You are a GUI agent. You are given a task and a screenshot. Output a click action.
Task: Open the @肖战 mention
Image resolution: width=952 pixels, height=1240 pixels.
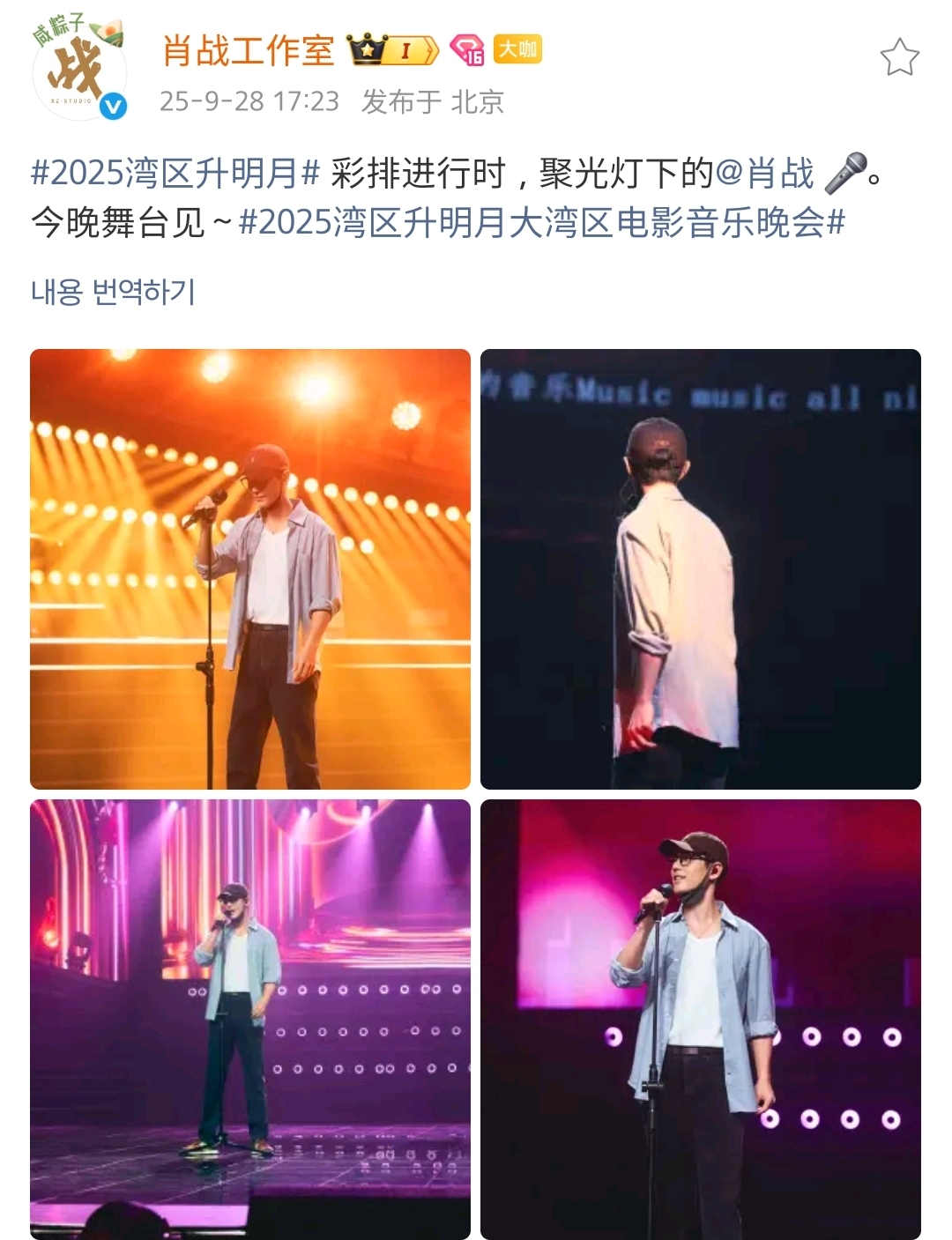[x=764, y=173]
